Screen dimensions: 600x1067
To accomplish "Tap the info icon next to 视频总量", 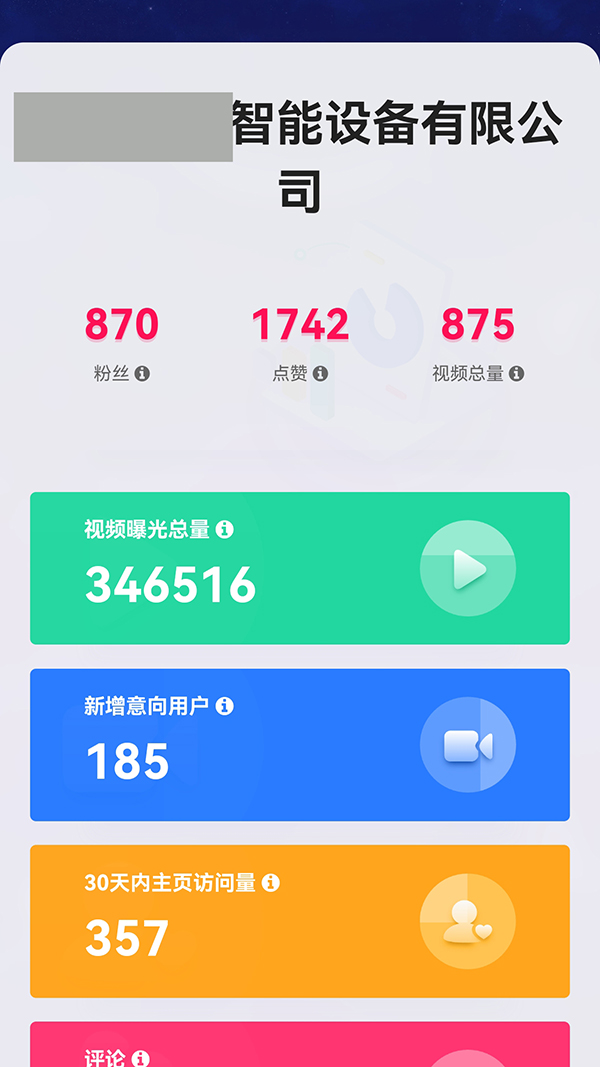I will click(516, 373).
